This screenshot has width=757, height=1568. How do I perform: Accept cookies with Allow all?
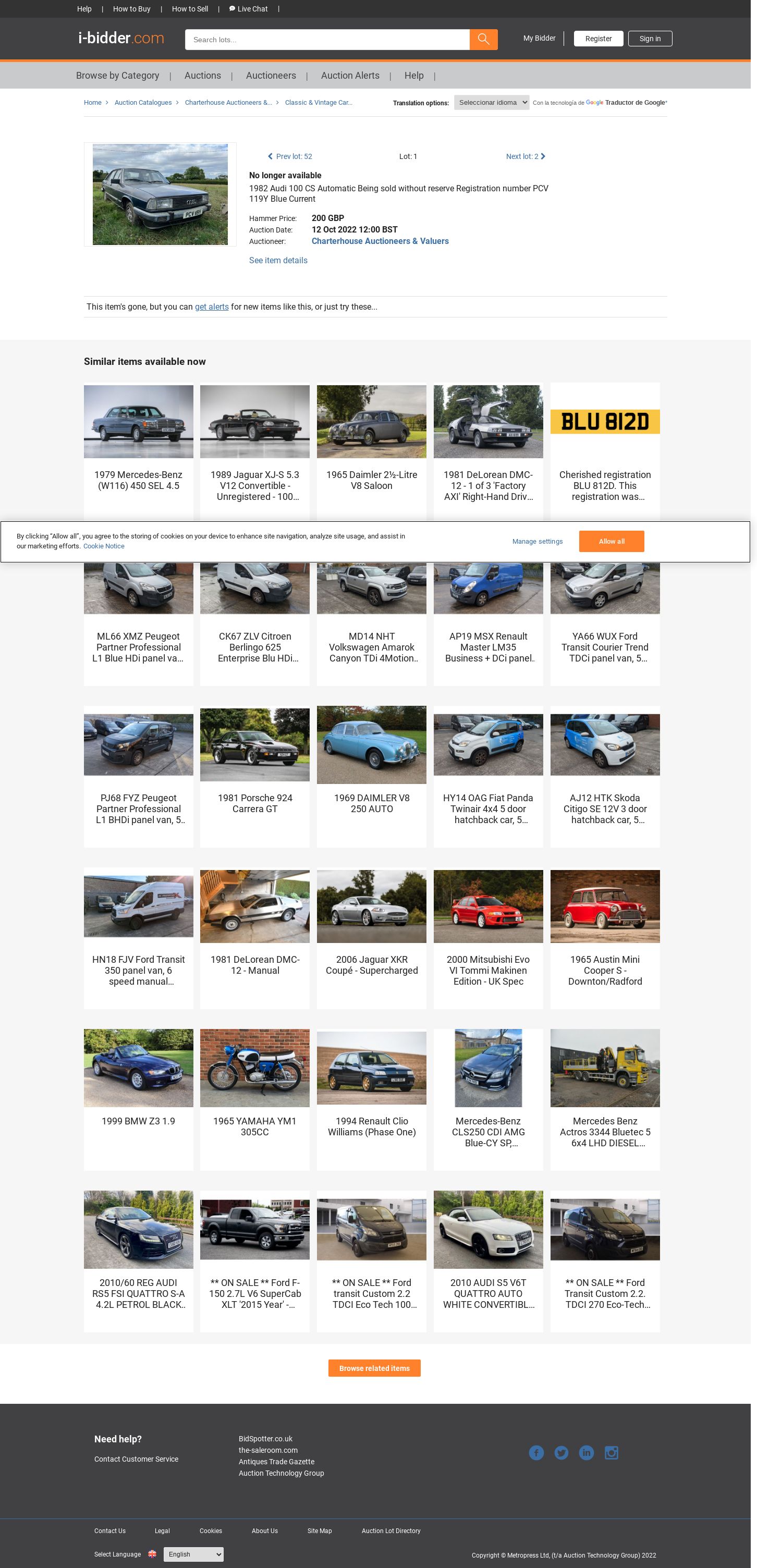point(611,541)
